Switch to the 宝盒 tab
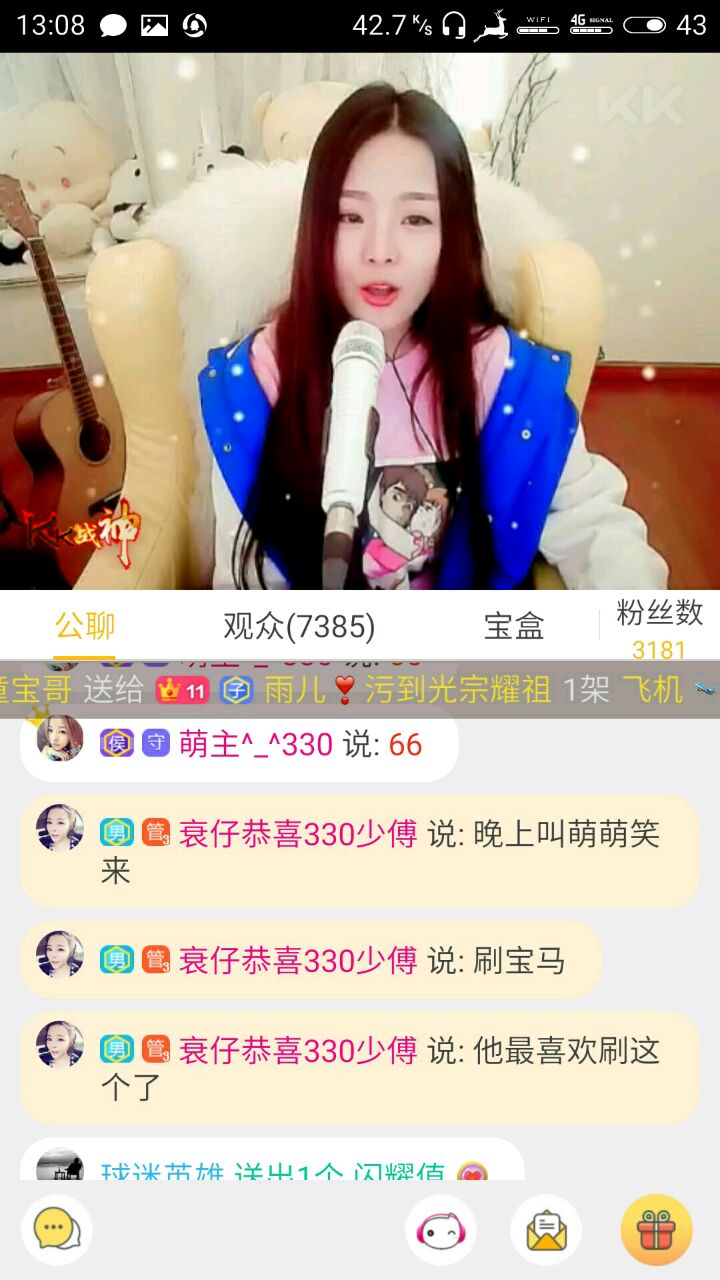This screenshot has width=720, height=1280. point(514,627)
